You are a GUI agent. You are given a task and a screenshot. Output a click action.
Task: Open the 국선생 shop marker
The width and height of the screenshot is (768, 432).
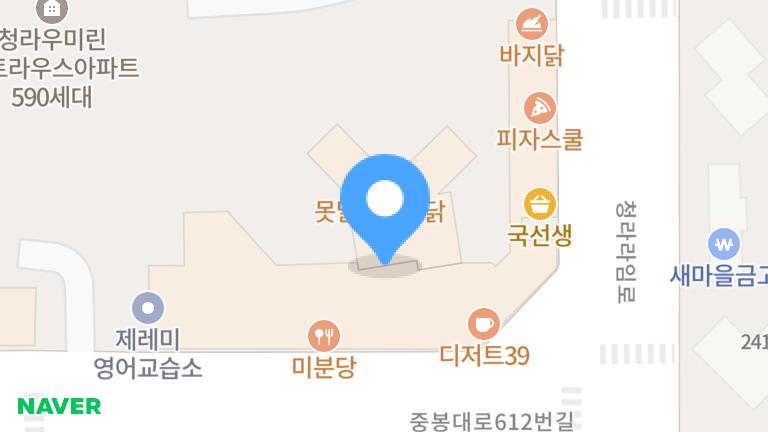click(540, 205)
